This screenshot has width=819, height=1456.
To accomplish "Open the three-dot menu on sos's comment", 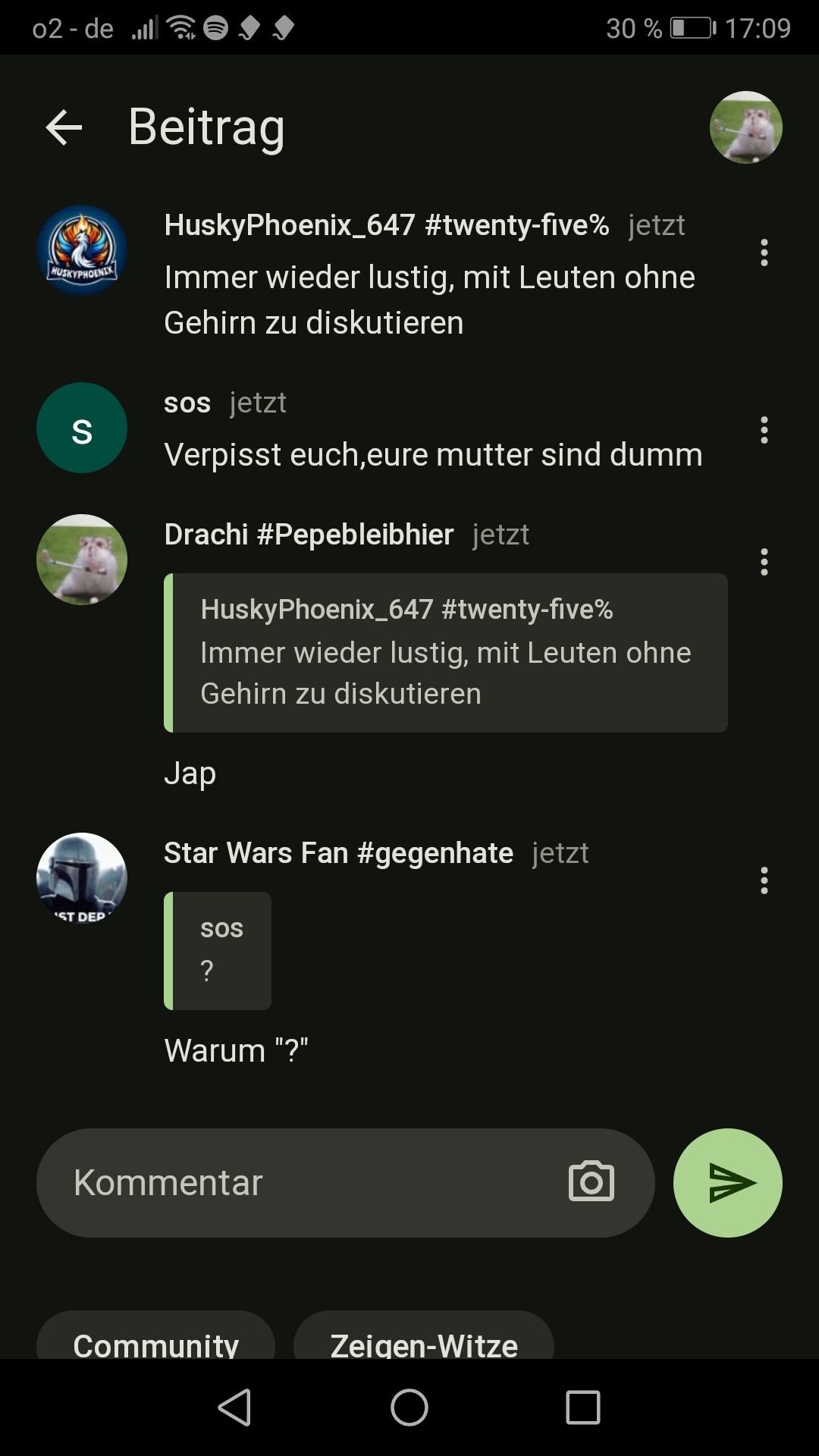I will (764, 430).
